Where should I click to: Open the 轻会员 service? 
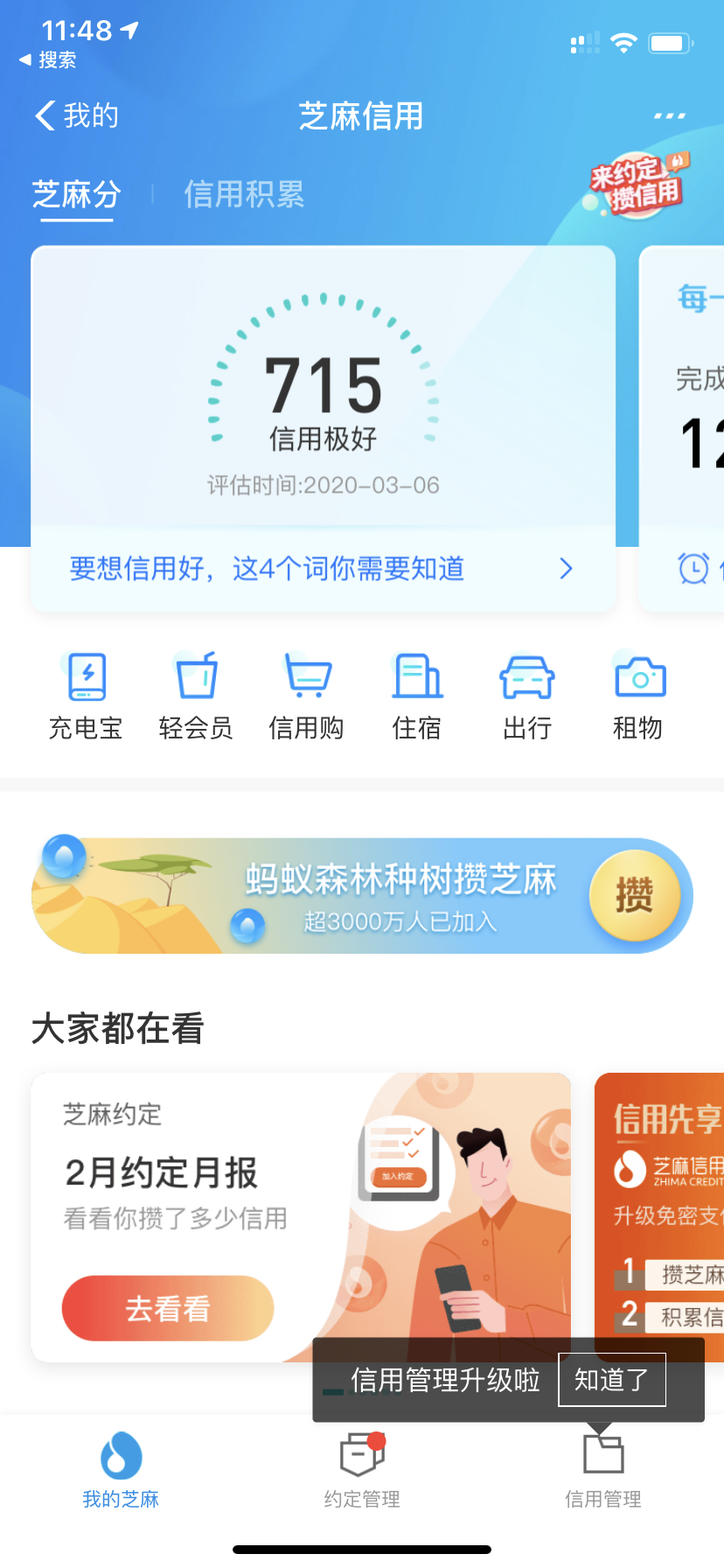(x=196, y=696)
